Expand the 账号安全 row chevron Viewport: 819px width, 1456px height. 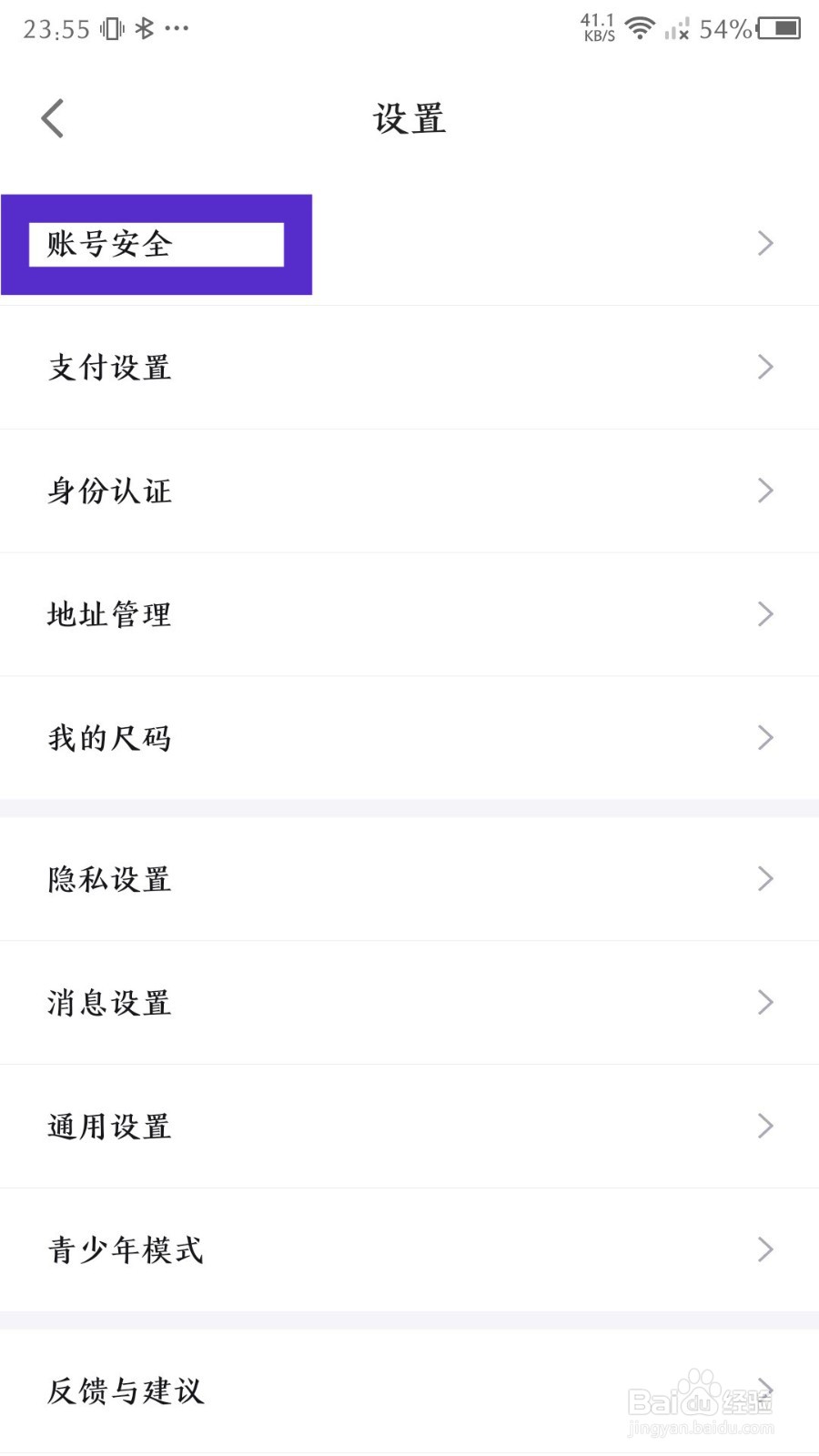(x=764, y=243)
